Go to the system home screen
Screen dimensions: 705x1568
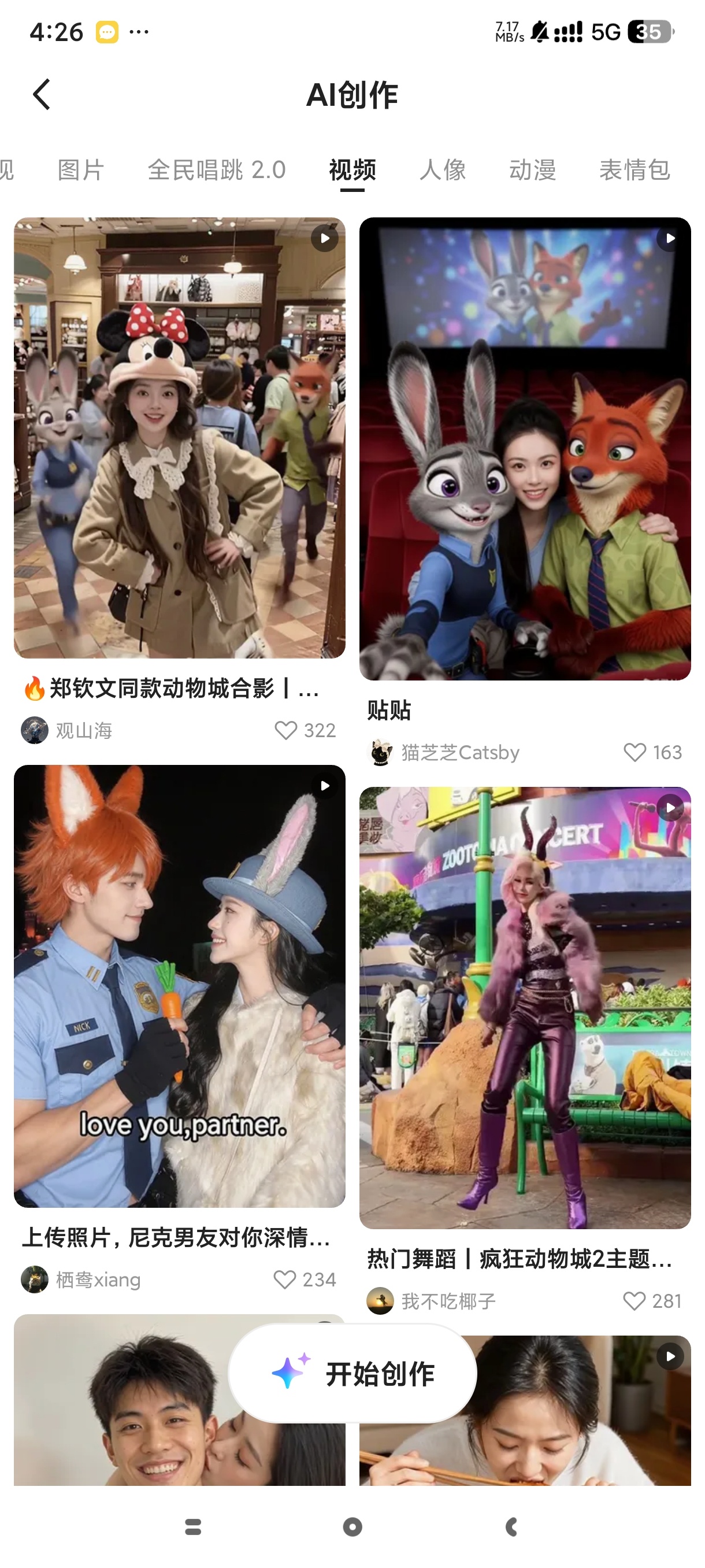click(x=352, y=1526)
